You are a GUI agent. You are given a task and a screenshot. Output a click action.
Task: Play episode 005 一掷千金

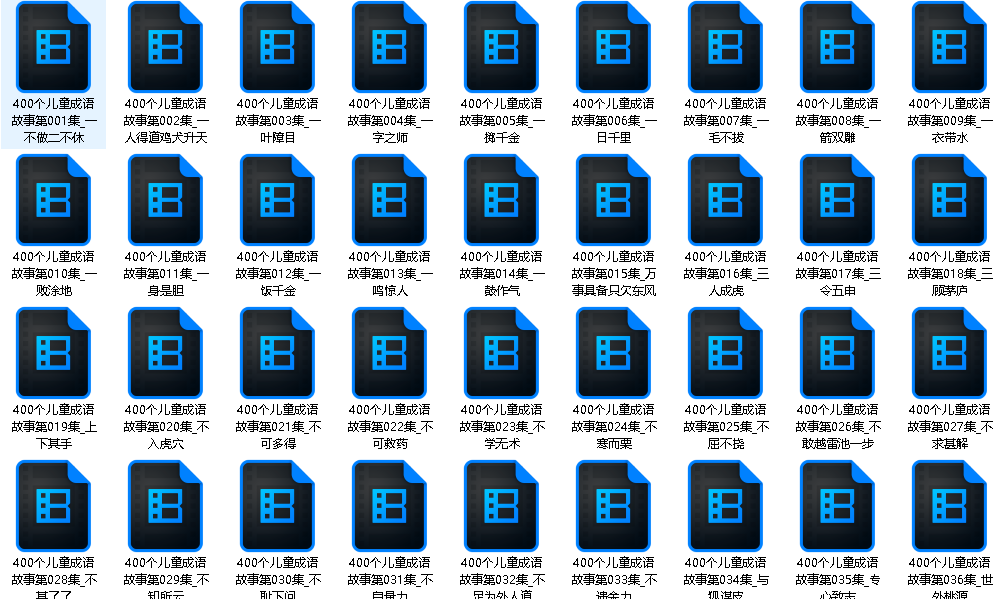point(501,47)
